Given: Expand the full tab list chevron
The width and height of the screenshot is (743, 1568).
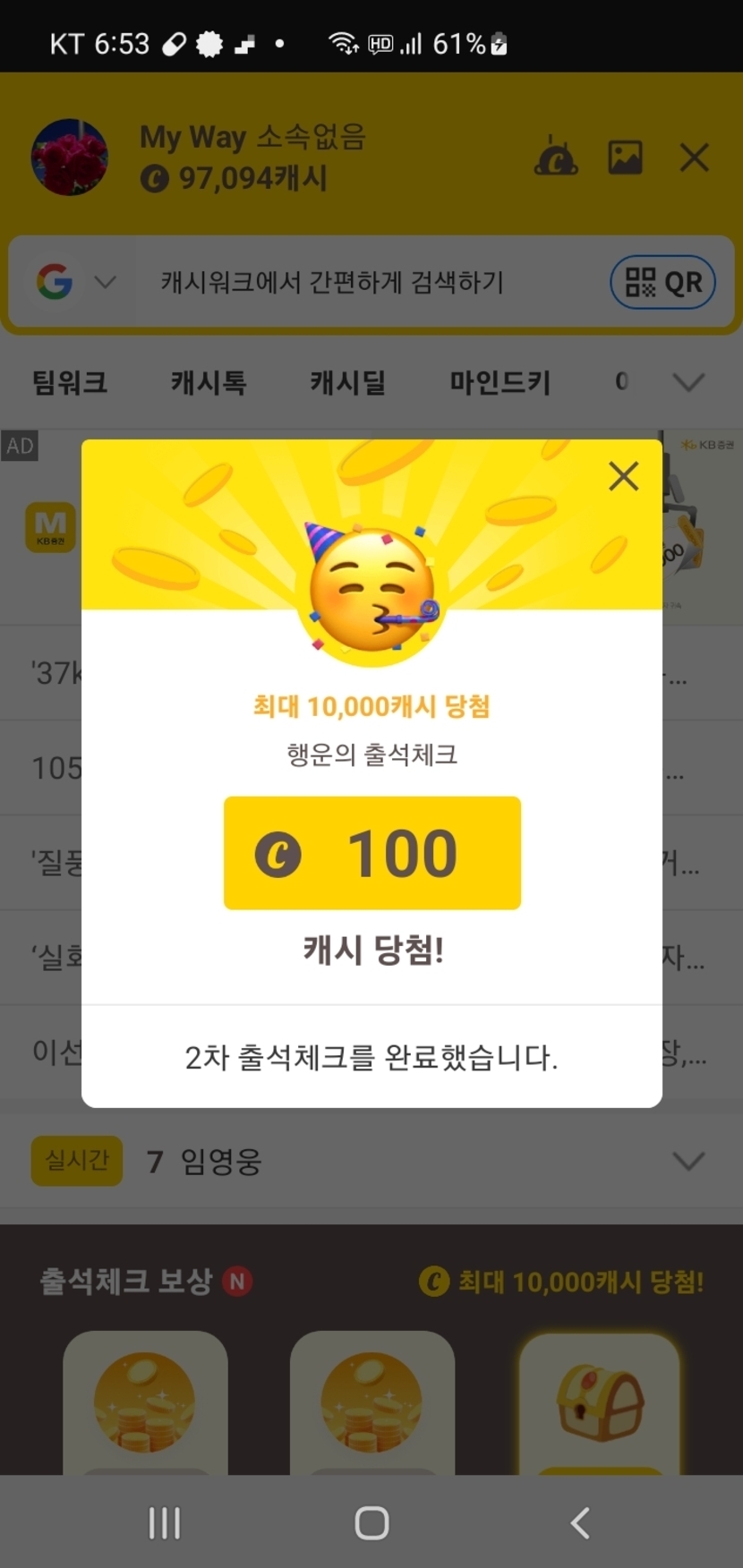Looking at the screenshot, I should [687, 383].
